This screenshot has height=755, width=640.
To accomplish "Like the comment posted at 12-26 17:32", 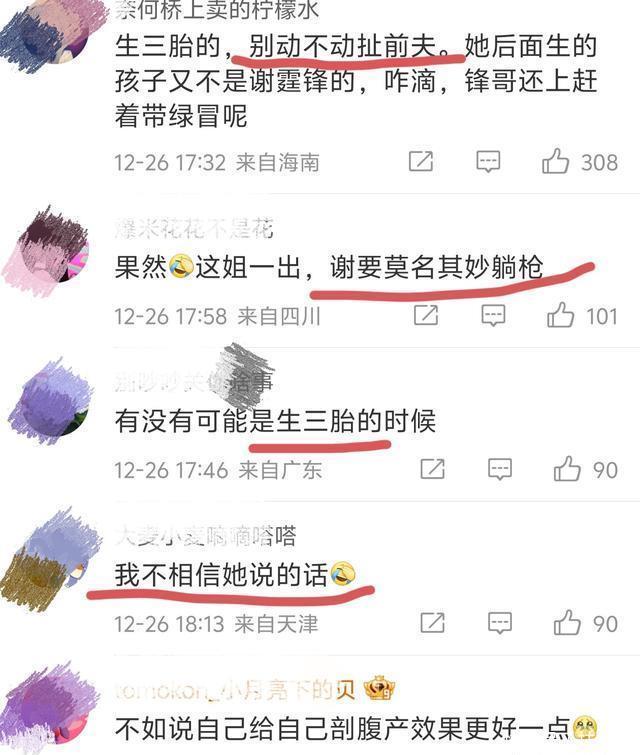I will click(x=556, y=161).
